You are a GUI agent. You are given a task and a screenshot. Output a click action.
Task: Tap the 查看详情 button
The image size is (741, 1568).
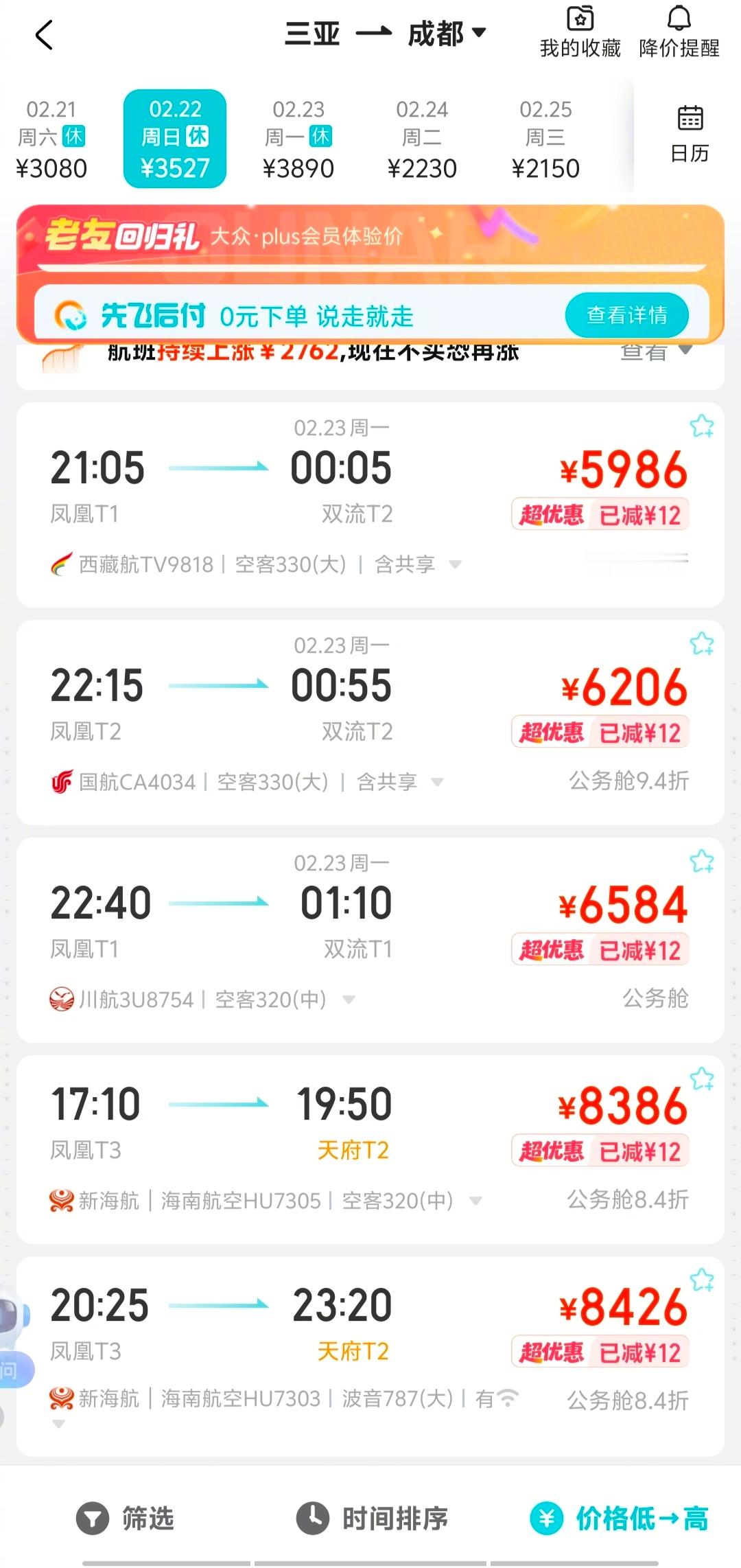[x=627, y=314]
